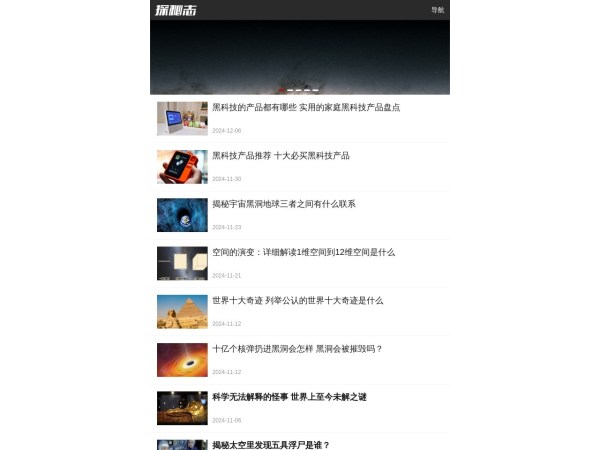
Task: Open 揭秘太空里发现五具浮尸是谁 article
Action: [x=271, y=444]
